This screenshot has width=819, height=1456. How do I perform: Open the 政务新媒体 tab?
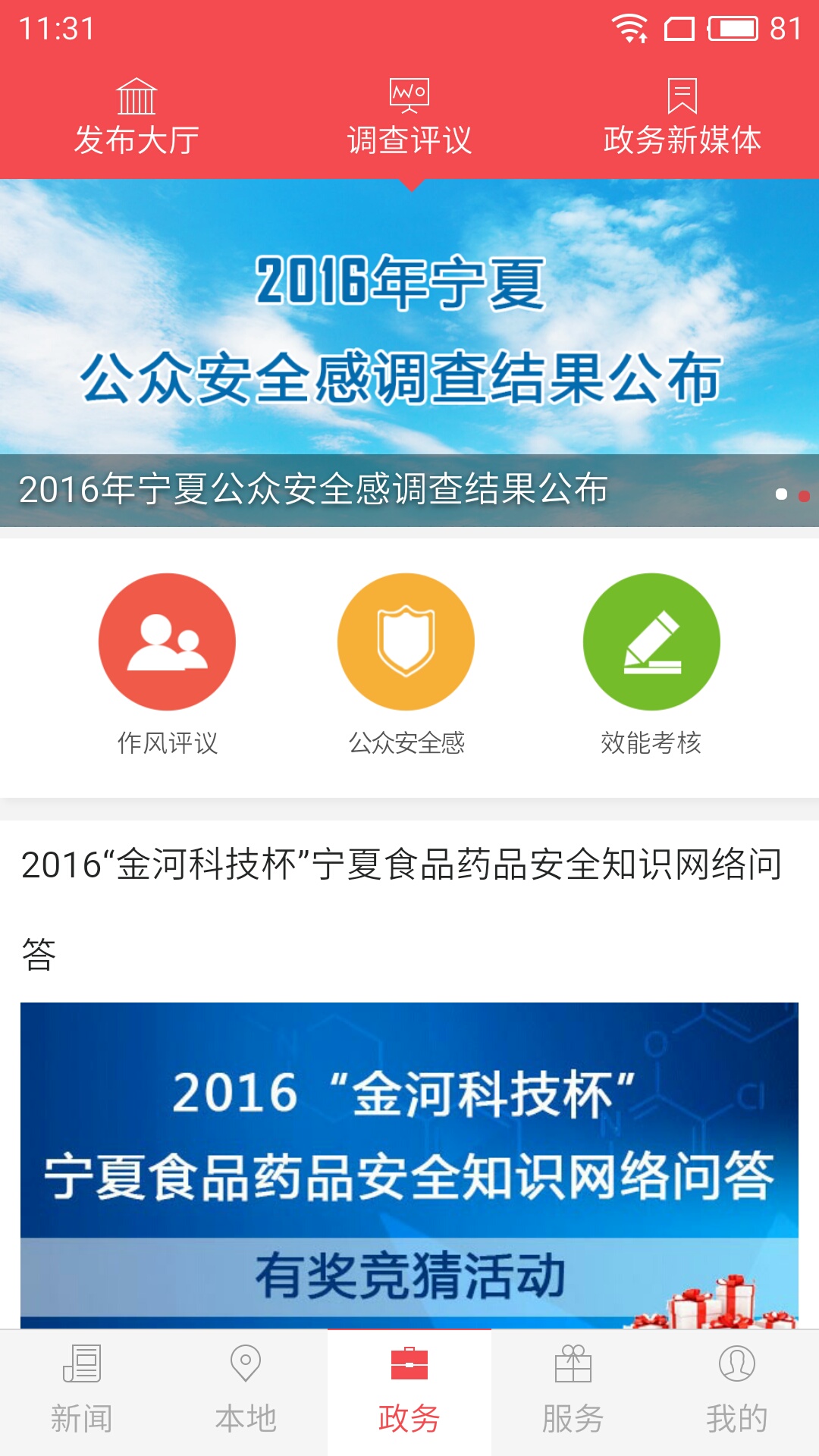click(x=682, y=118)
